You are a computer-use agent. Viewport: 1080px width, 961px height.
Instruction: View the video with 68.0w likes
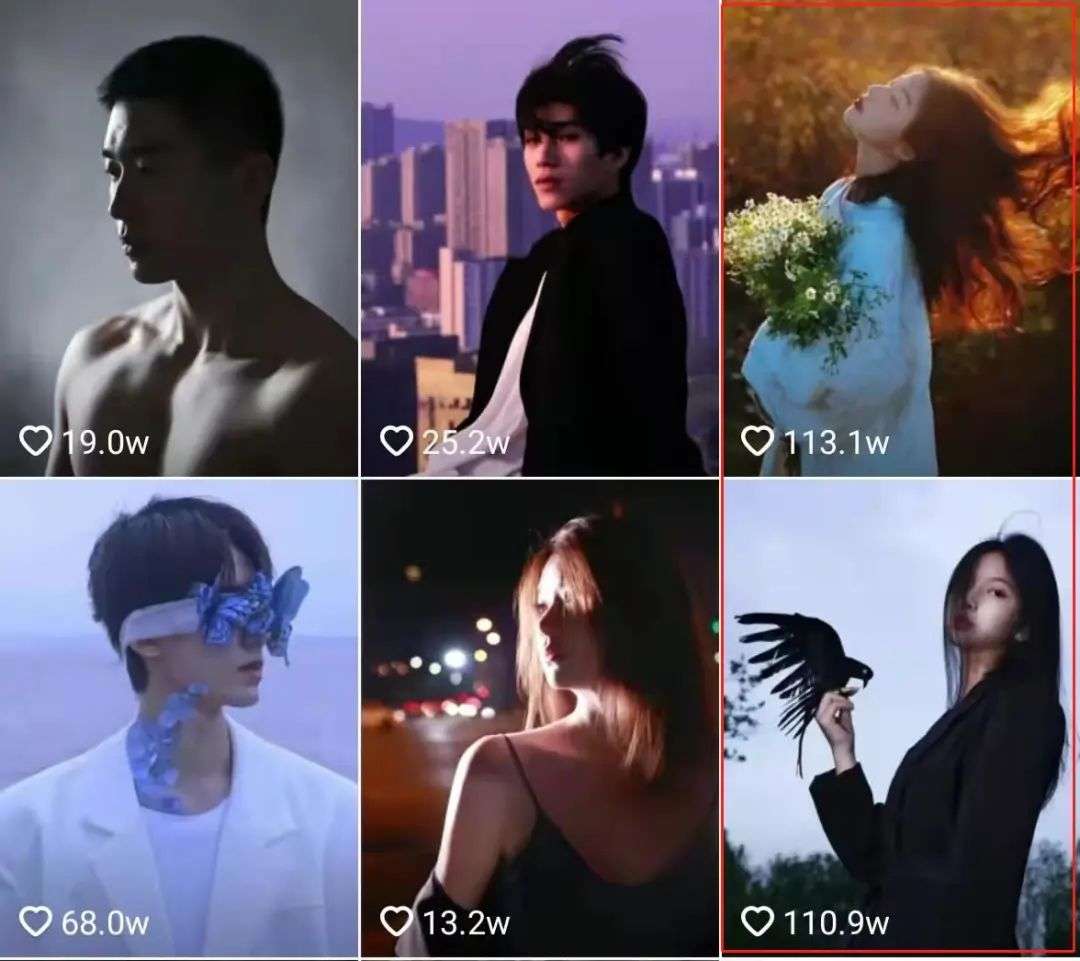click(x=178, y=719)
